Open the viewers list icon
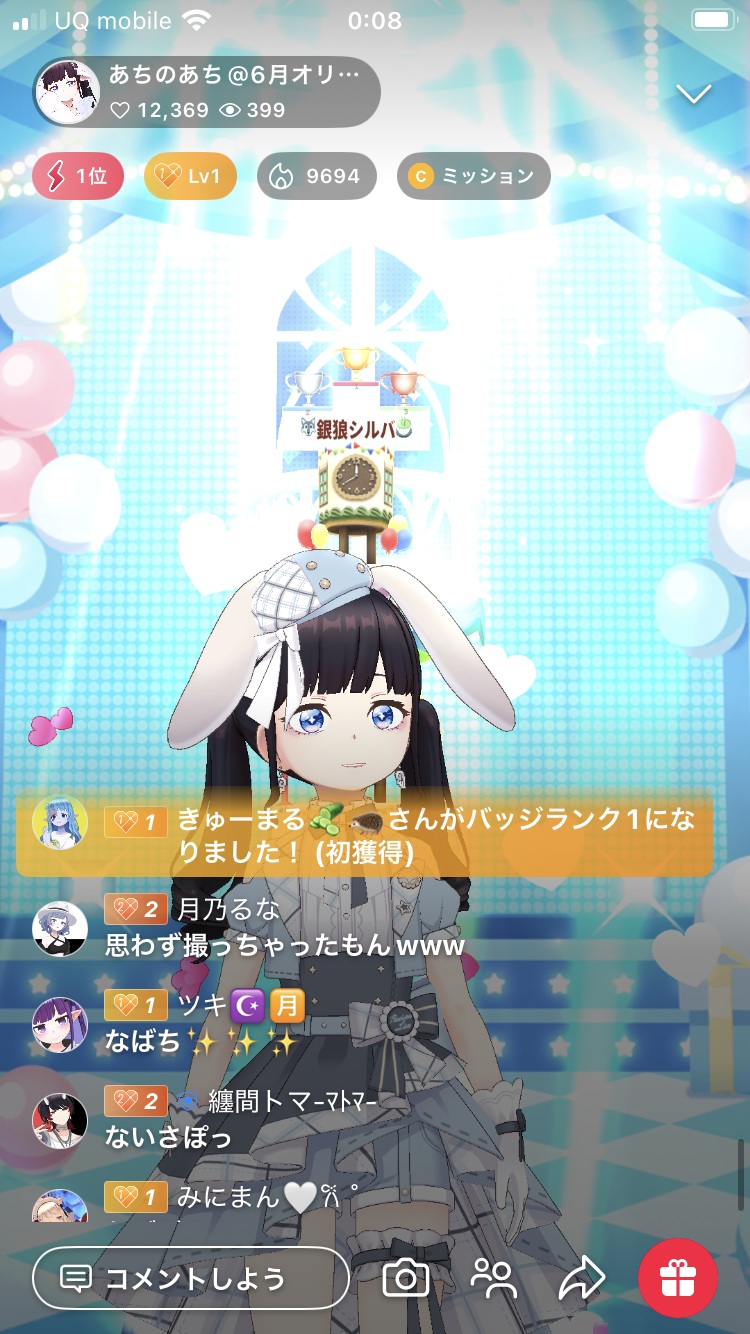750x1334 pixels. pos(493,1278)
